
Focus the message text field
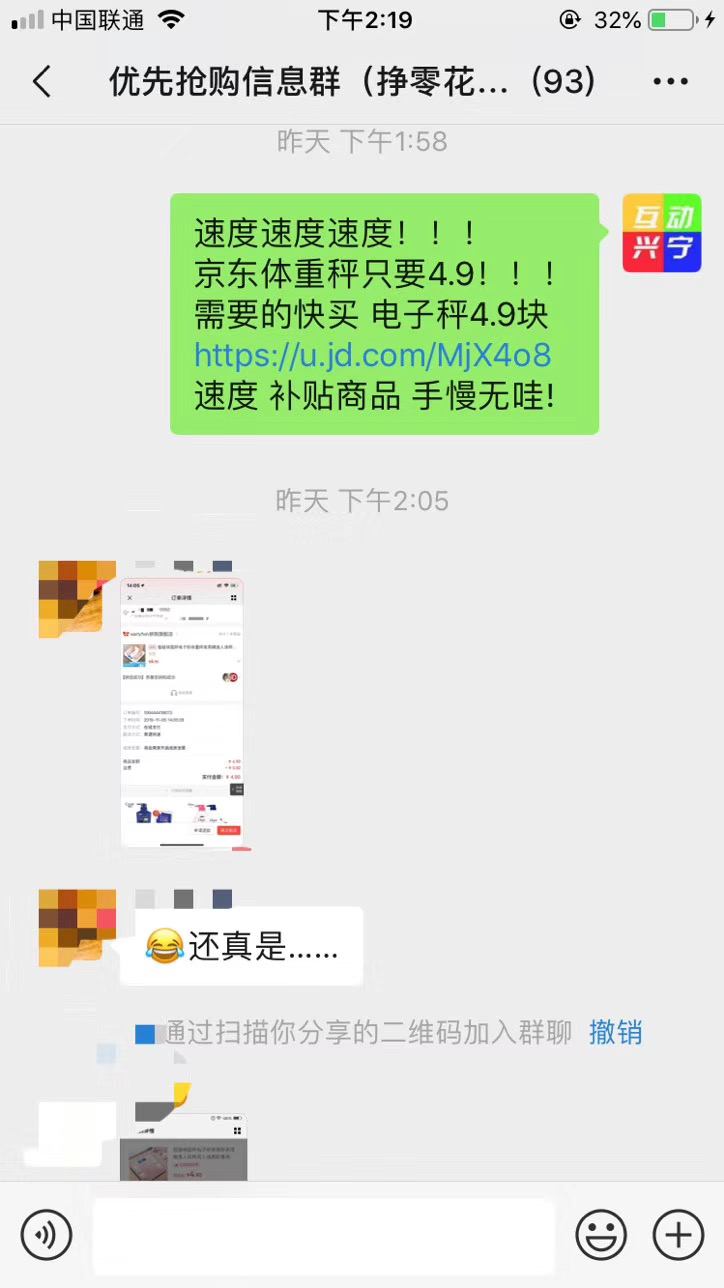323,1234
